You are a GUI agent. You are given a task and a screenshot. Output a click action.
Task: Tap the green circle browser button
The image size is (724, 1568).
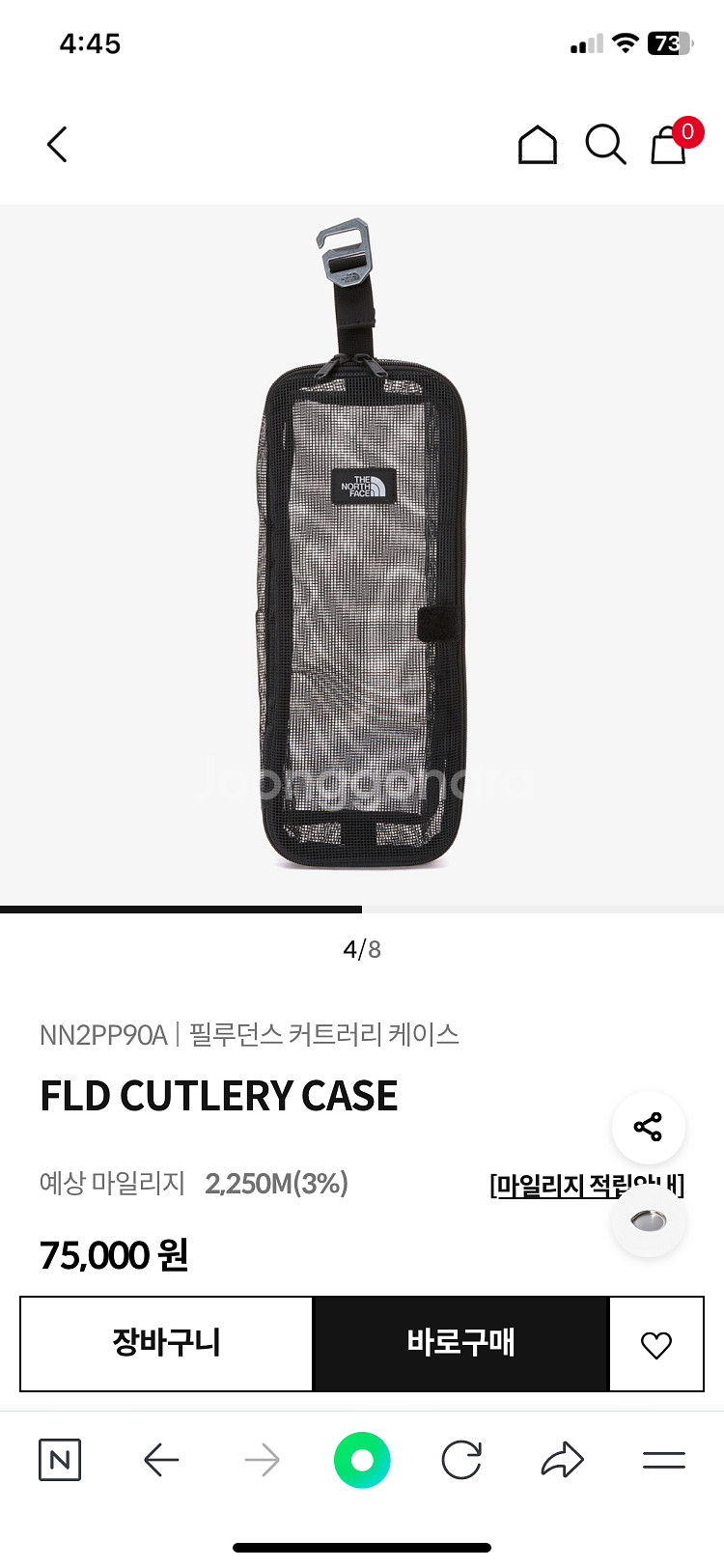362,1460
